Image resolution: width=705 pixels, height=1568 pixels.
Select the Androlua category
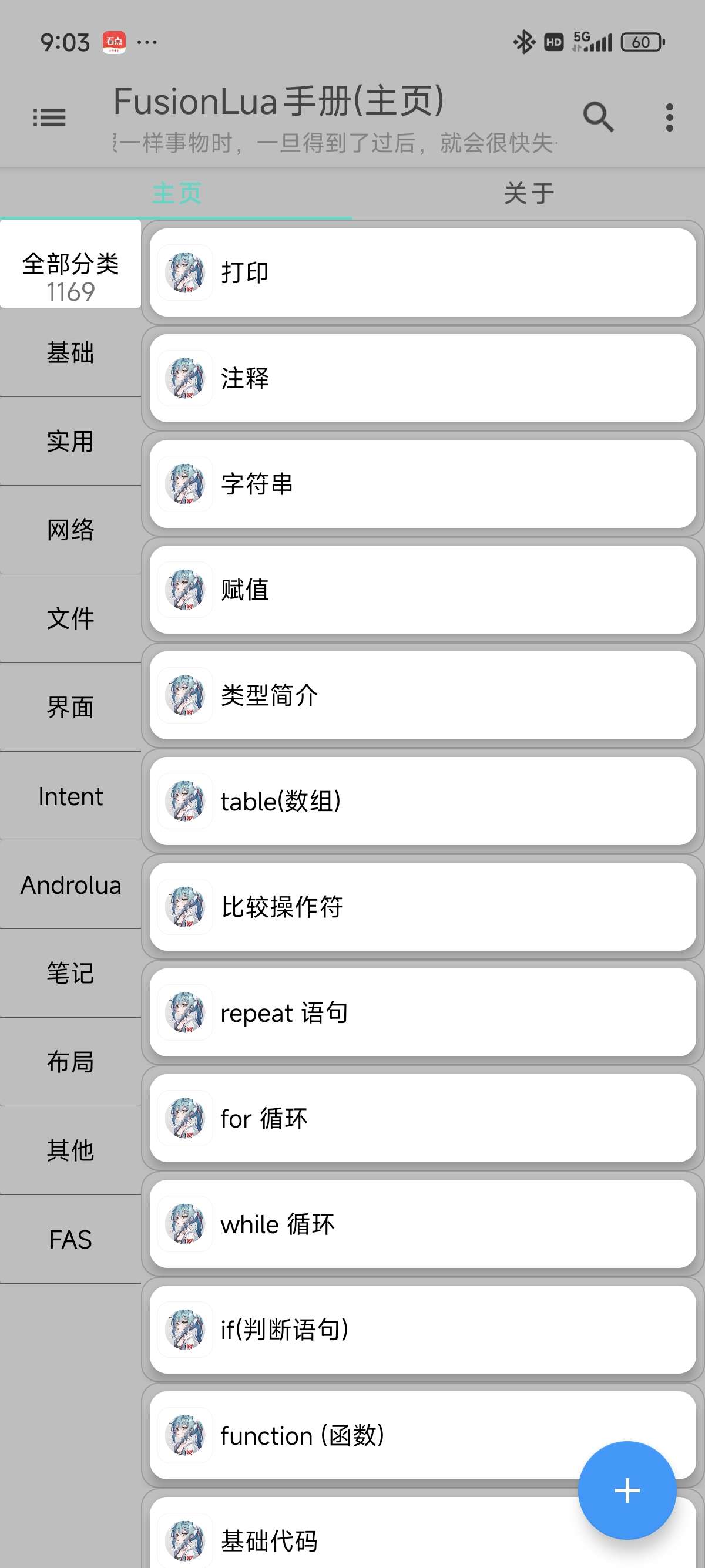coord(70,885)
